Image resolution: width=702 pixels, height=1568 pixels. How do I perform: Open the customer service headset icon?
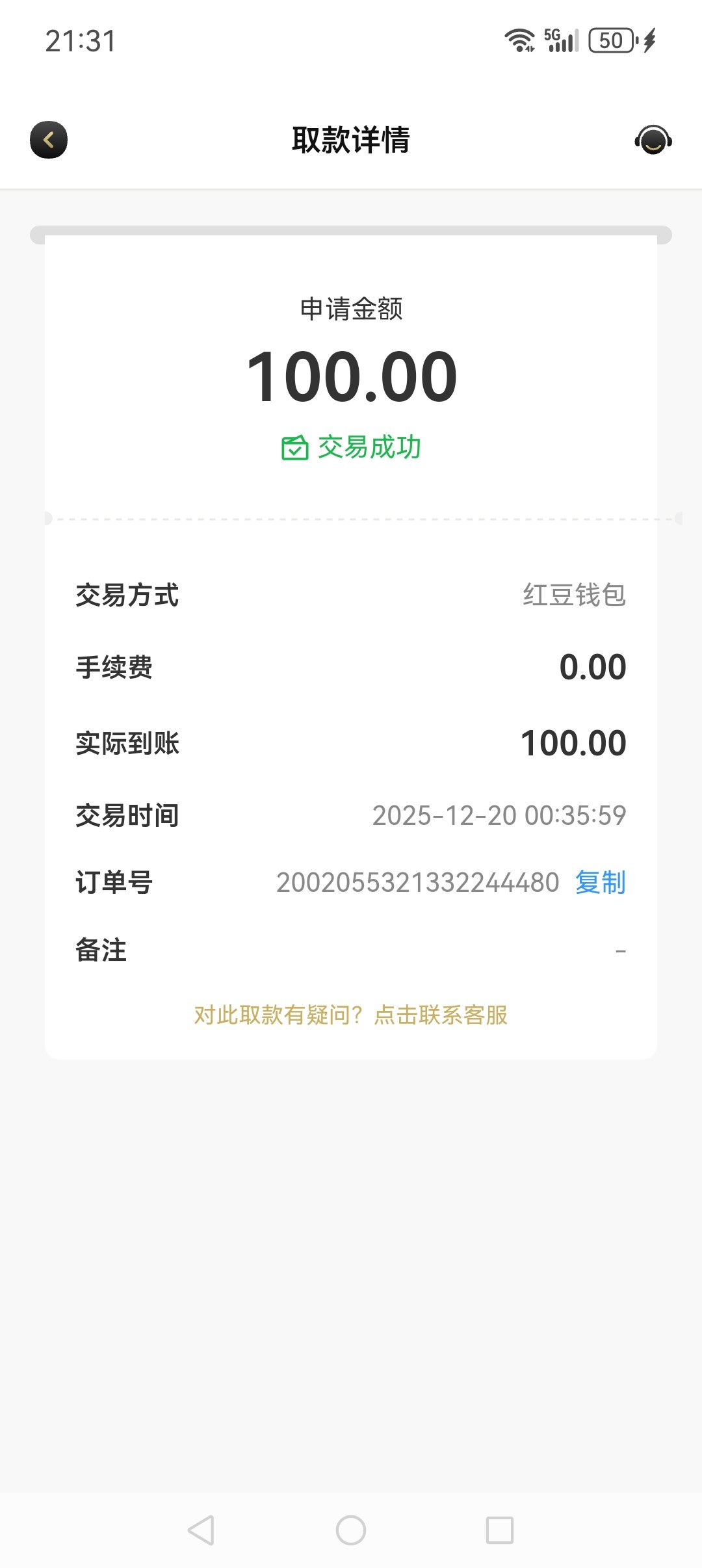point(653,140)
